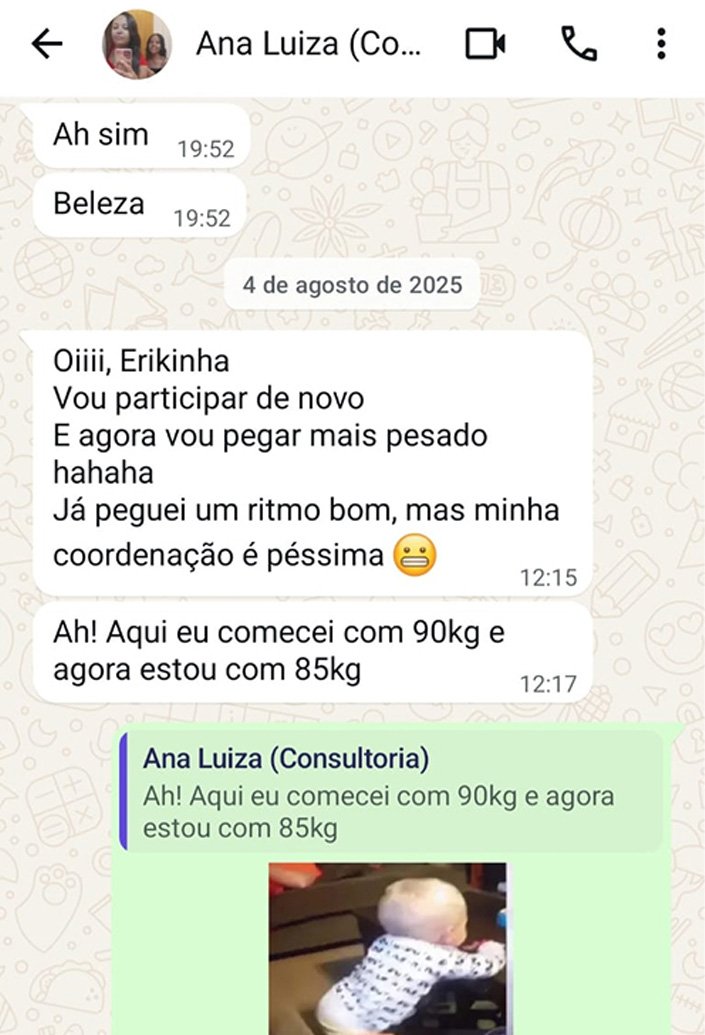Open Ana Luiza's profile photo
The width and height of the screenshot is (705, 1035).
pyautogui.click(x=137, y=44)
